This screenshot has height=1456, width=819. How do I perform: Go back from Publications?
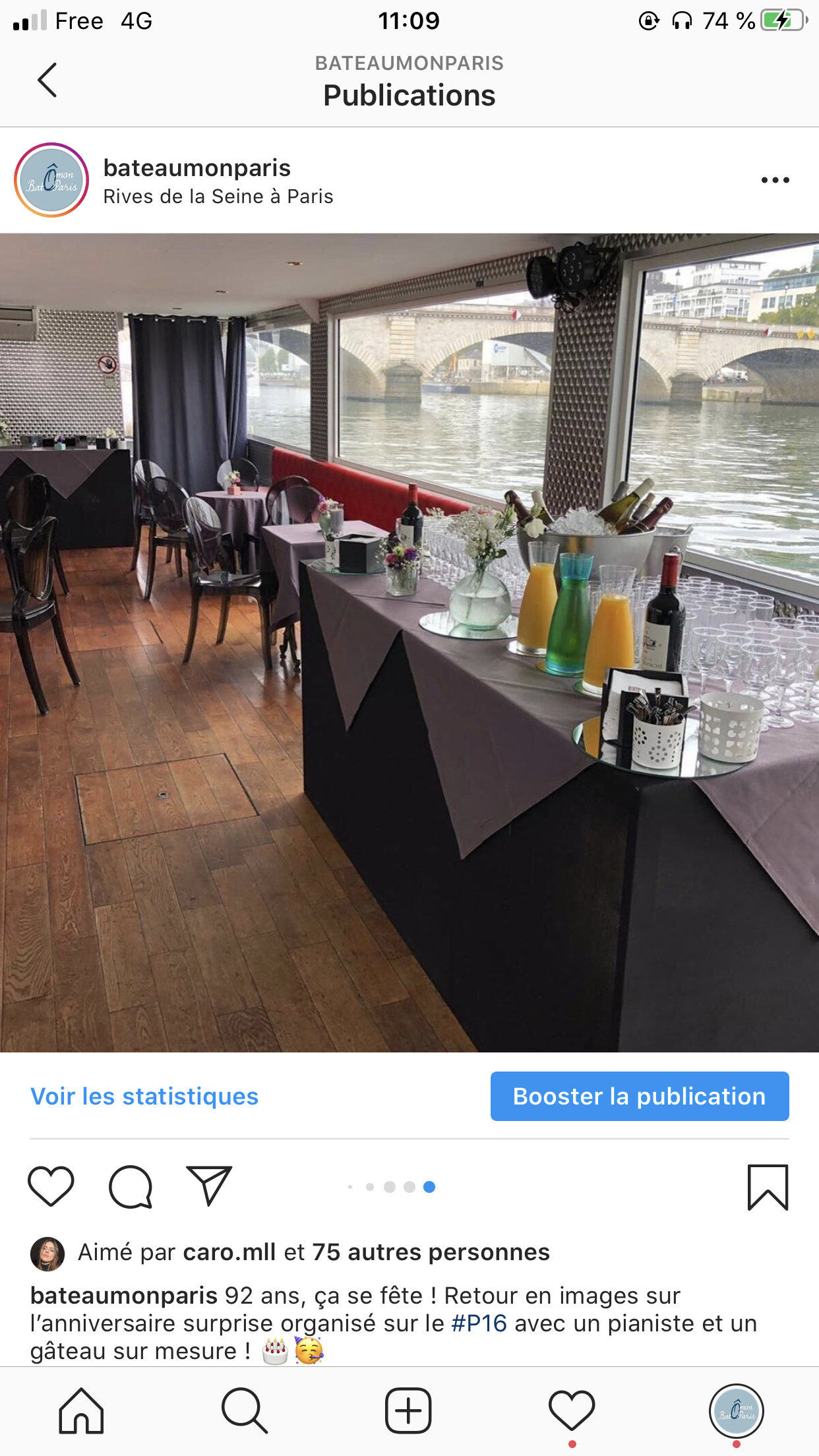[47, 80]
